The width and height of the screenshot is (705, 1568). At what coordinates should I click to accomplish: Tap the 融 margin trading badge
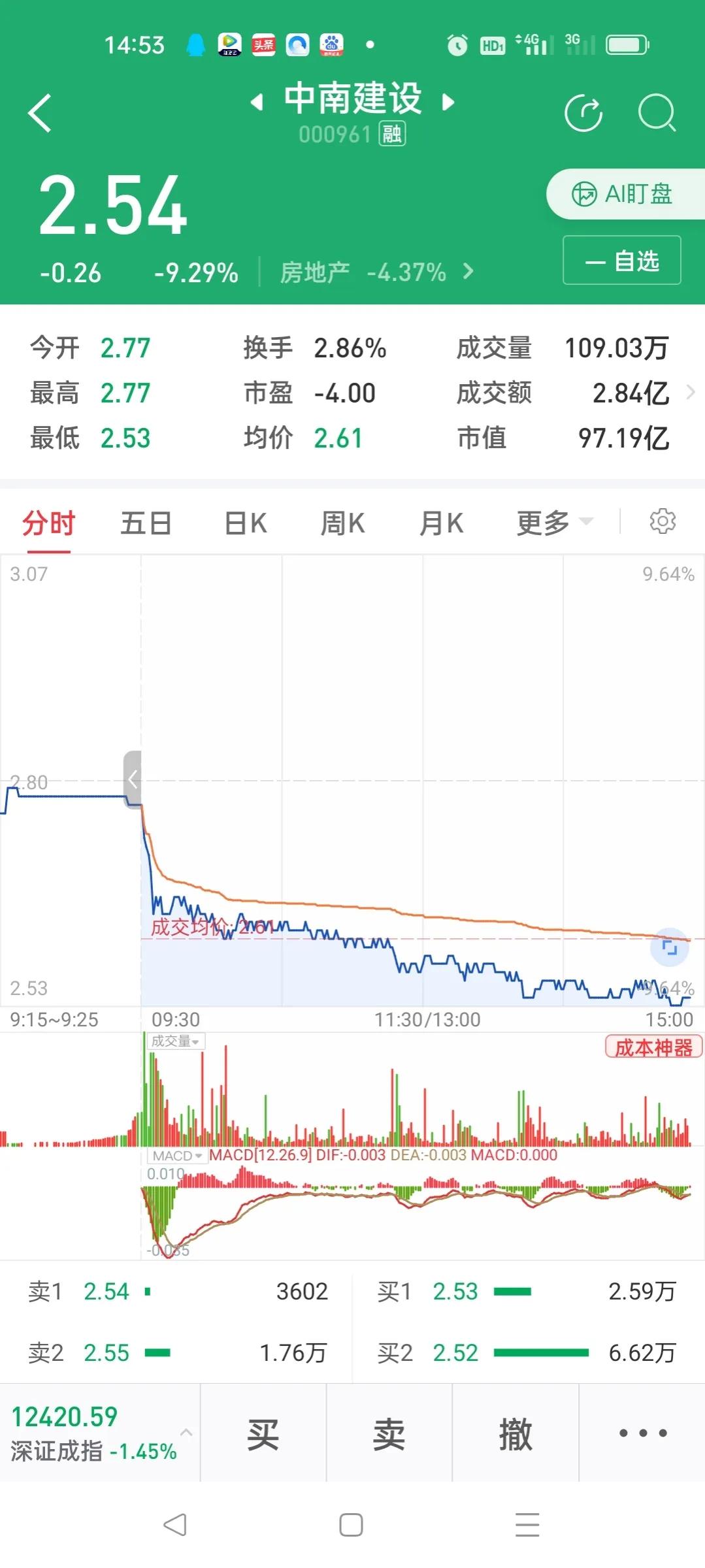point(391,133)
